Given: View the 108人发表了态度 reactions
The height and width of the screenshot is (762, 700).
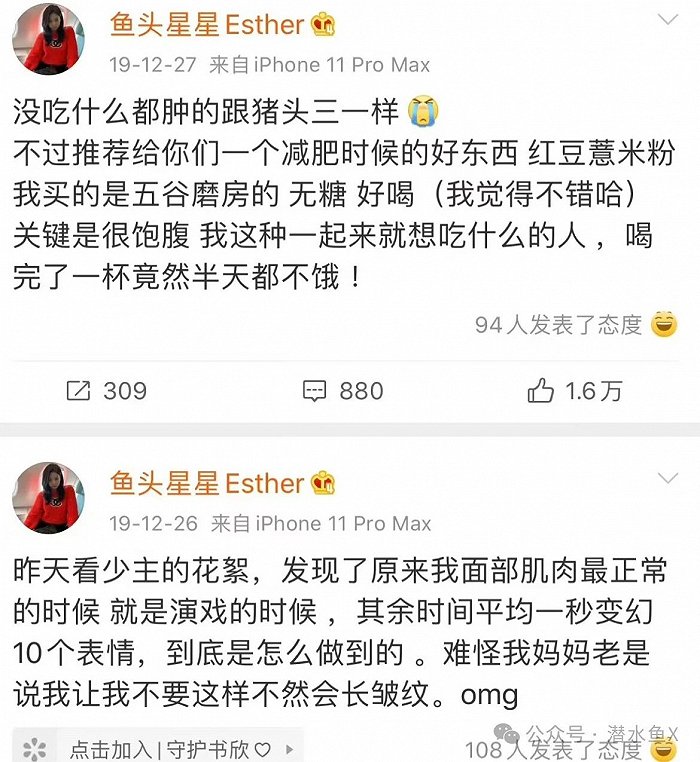Looking at the screenshot, I should 568,749.
